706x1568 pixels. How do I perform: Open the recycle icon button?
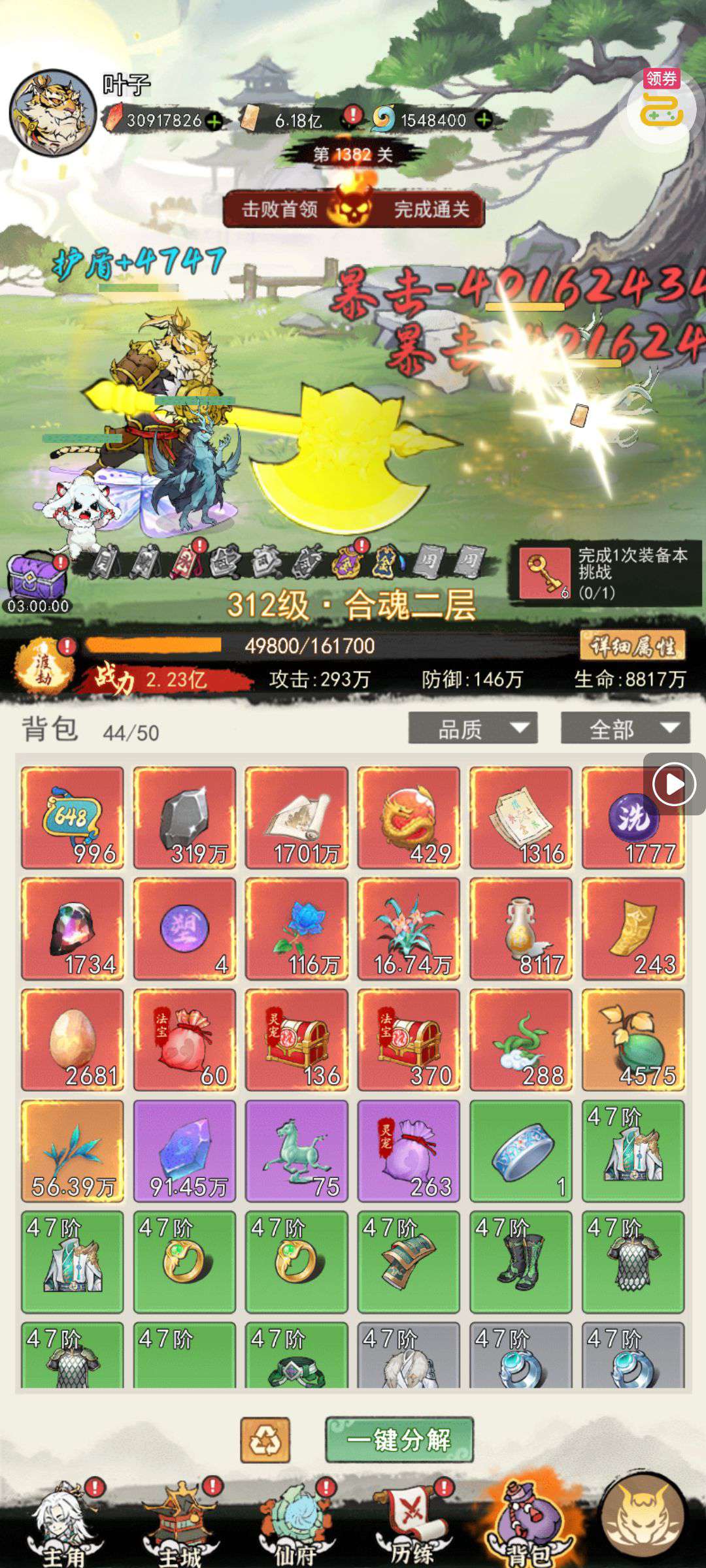(x=265, y=1440)
